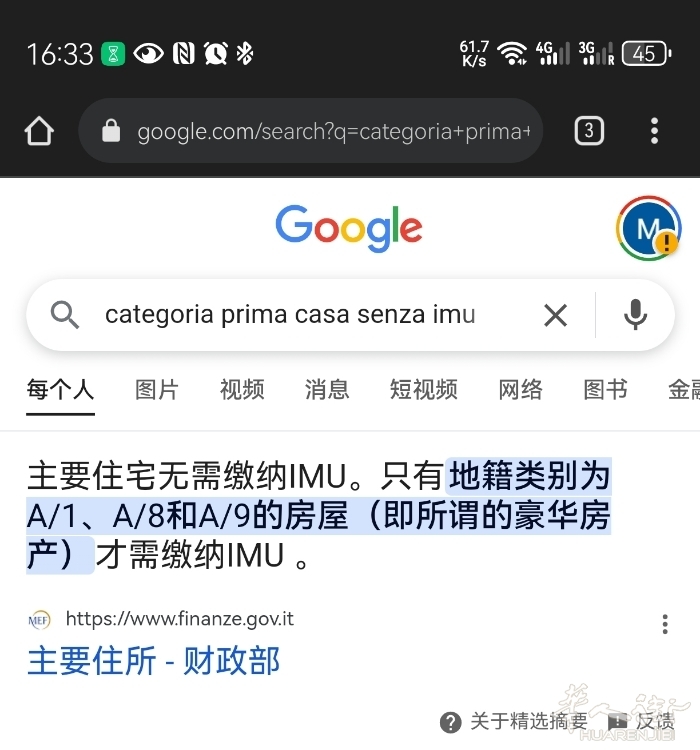Image resolution: width=700 pixels, height=750 pixels.
Task: Go to the browser home page
Action: point(39,131)
